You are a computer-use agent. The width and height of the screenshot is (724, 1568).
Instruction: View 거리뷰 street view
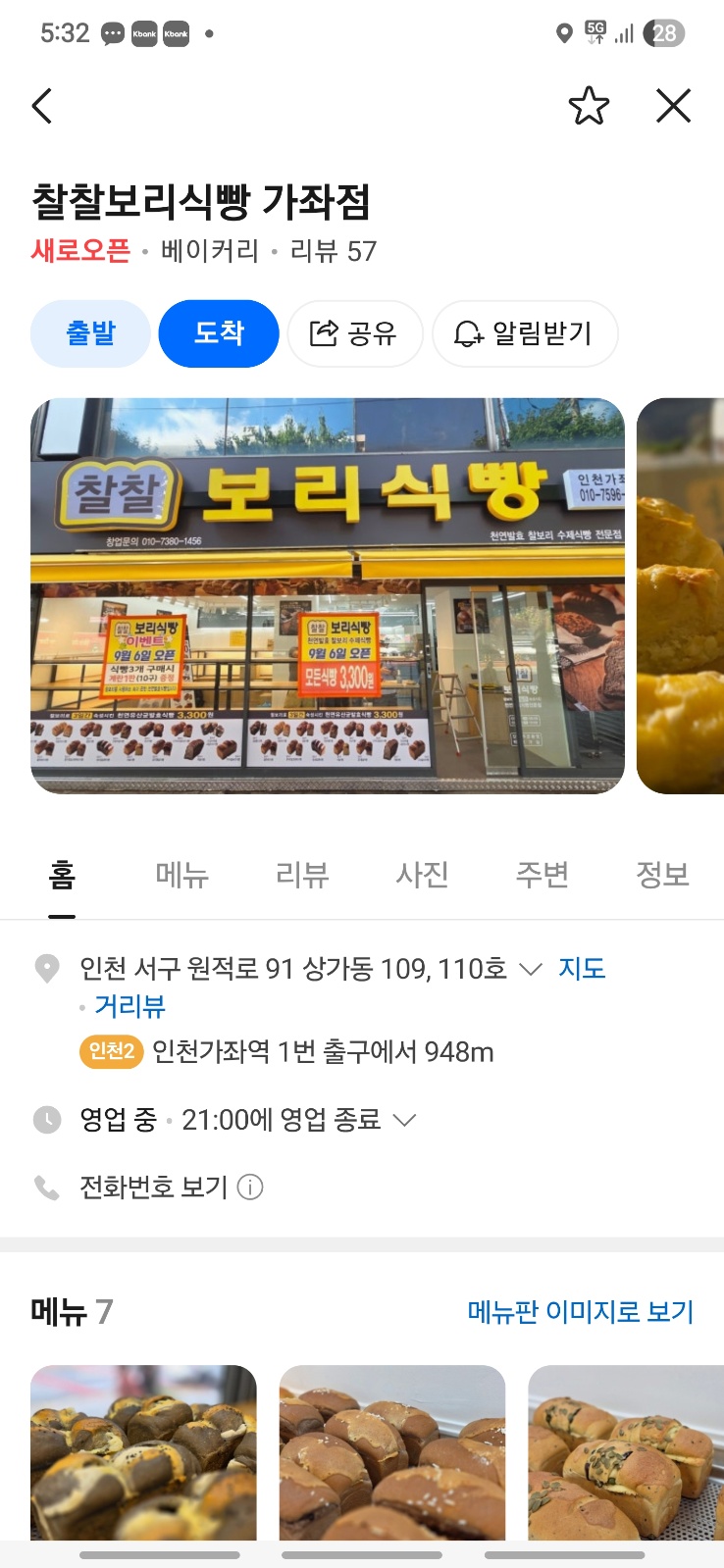coord(130,1006)
